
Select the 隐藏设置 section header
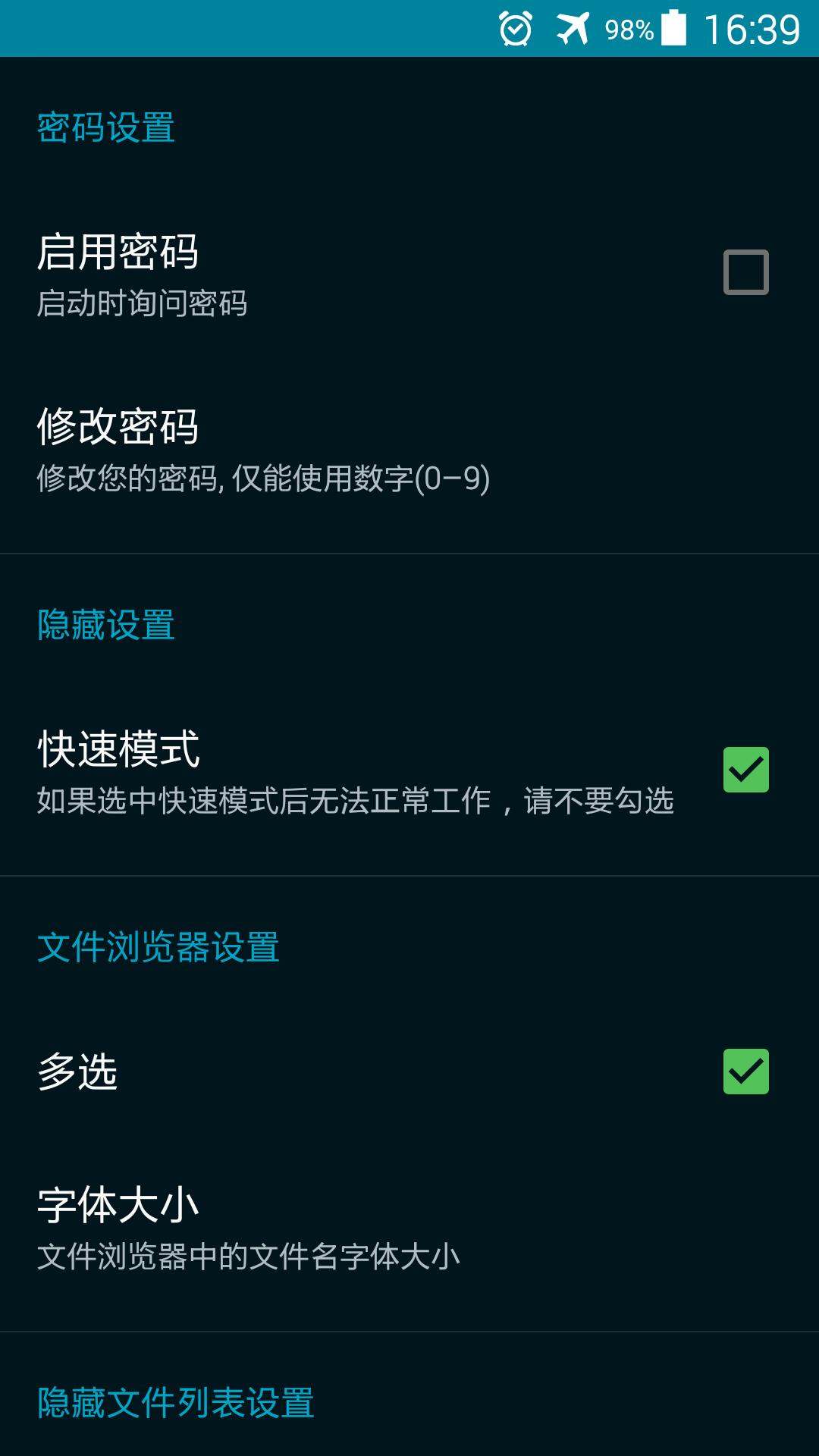click(105, 622)
